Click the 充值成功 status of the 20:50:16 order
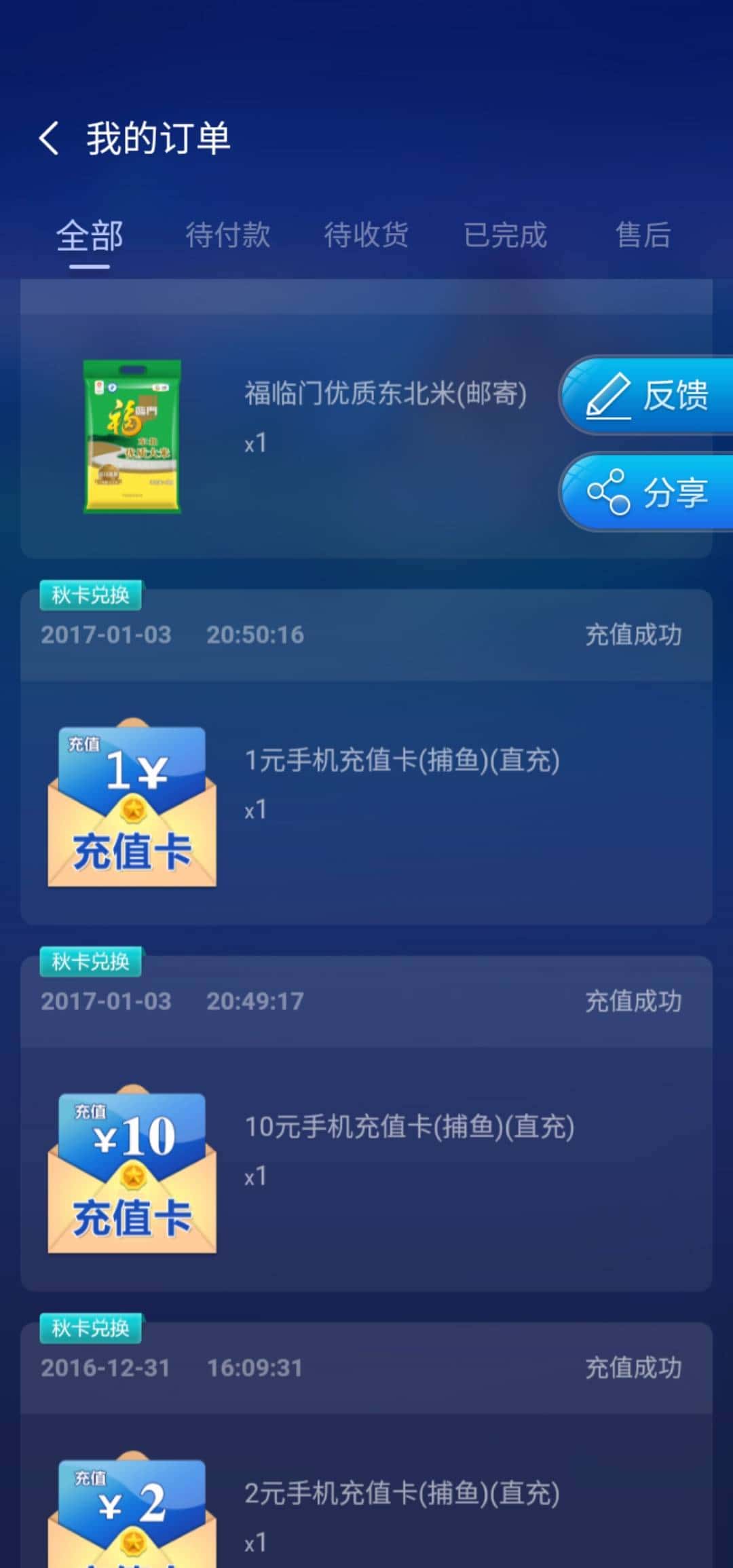This screenshot has width=733, height=1568. click(x=633, y=635)
